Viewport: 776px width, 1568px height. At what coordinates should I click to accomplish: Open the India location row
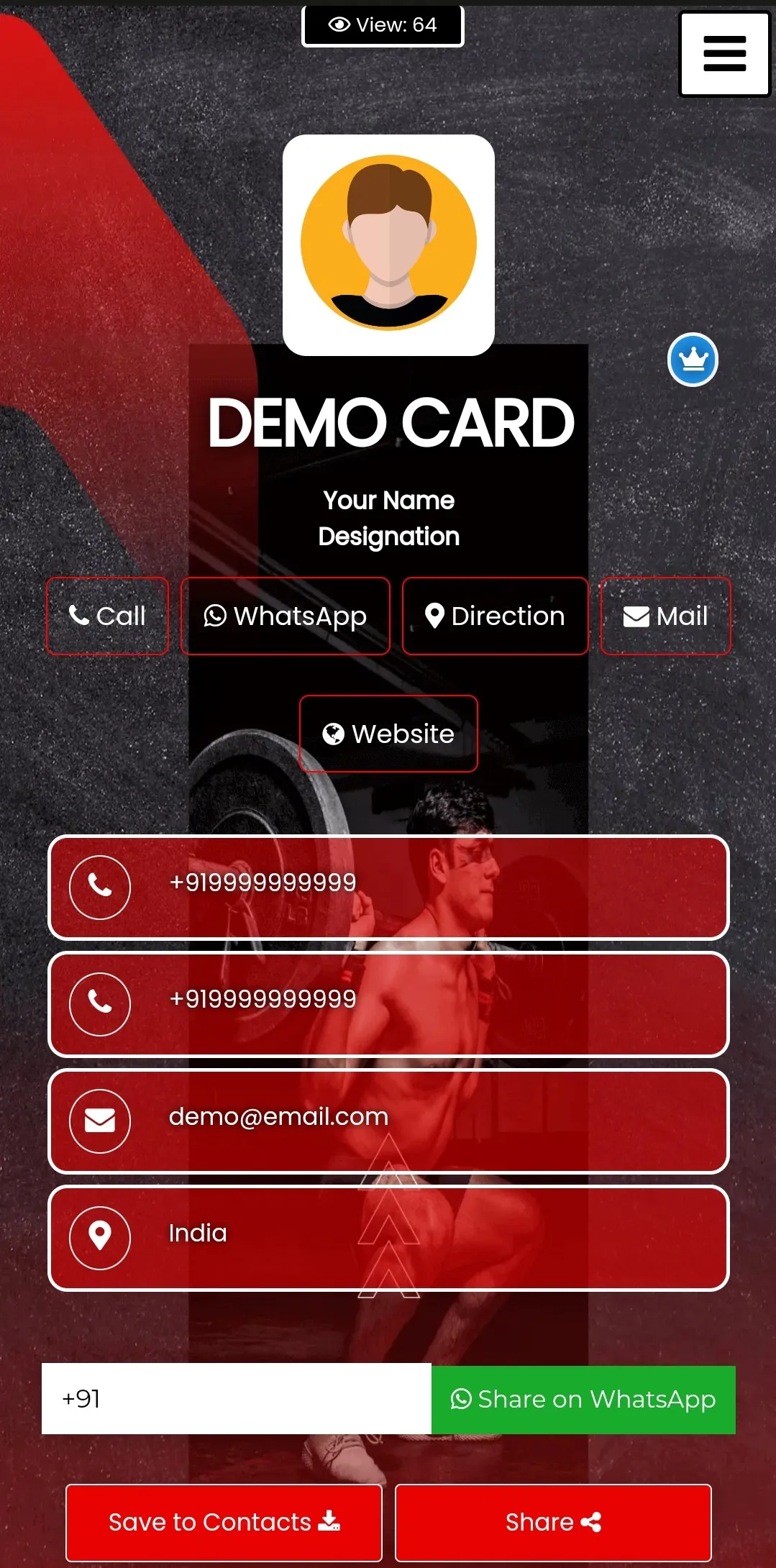pos(388,1237)
